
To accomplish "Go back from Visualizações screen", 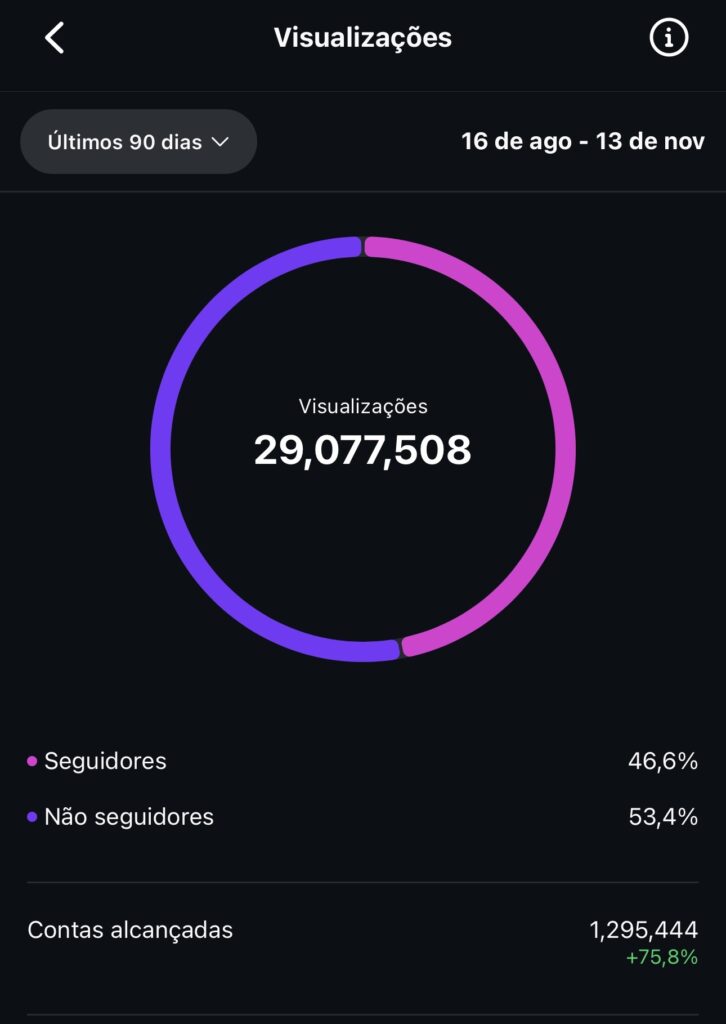I will click(x=54, y=38).
